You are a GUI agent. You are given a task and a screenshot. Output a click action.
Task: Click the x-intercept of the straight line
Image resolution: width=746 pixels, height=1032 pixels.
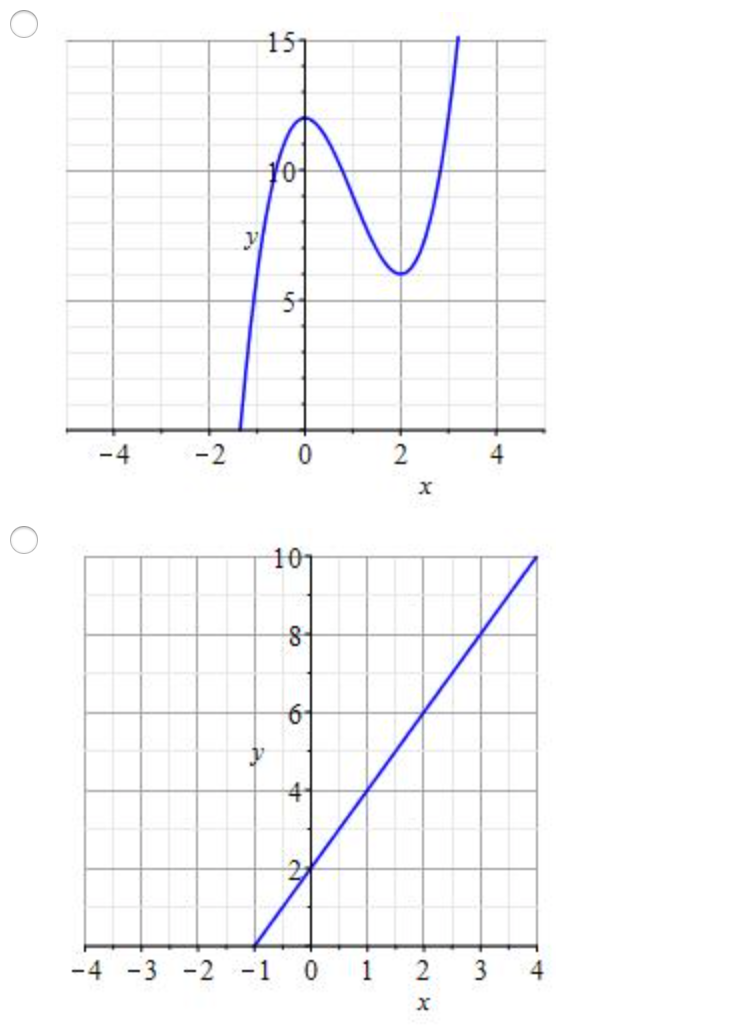tap(255, 944)
